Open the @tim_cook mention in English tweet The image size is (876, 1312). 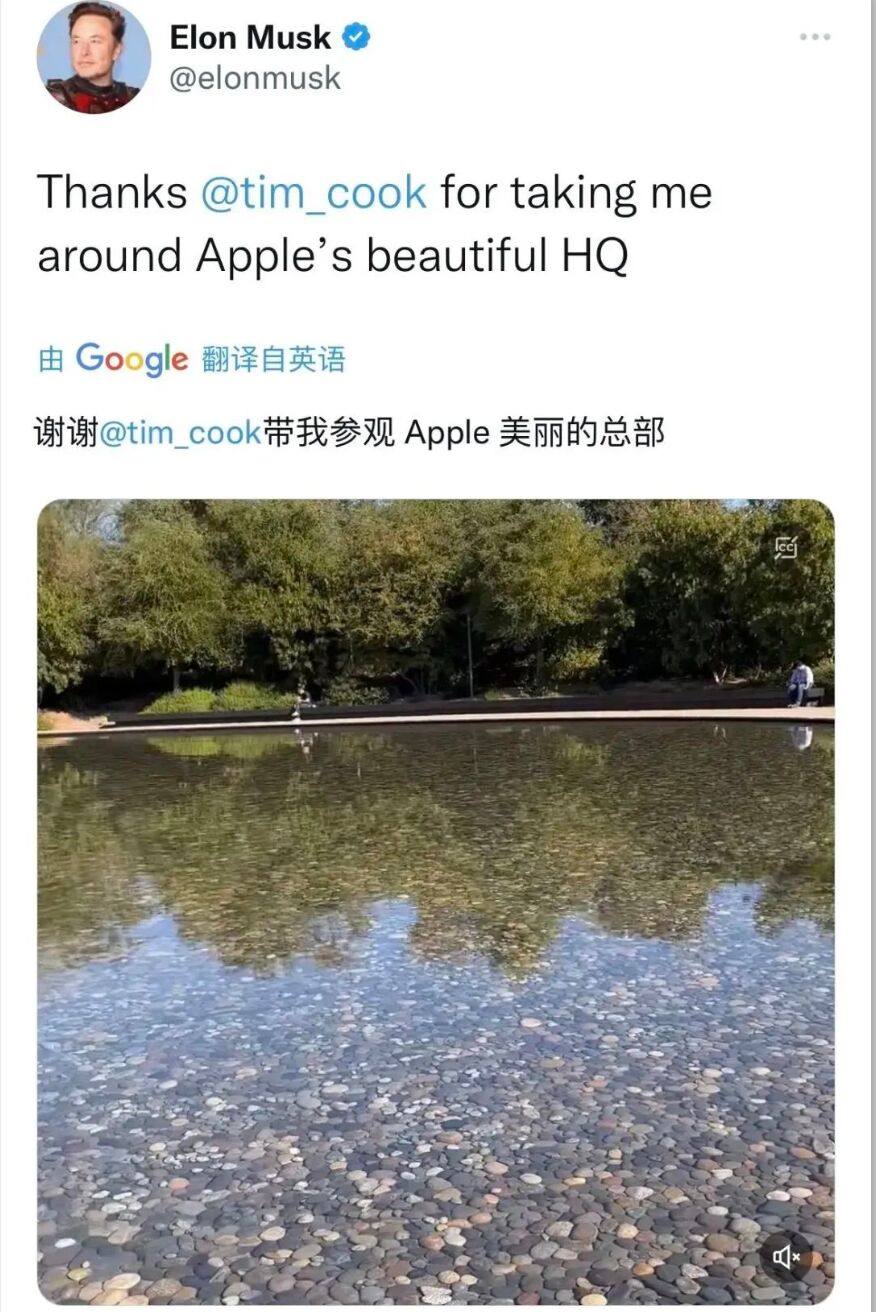tap(313, 192)
